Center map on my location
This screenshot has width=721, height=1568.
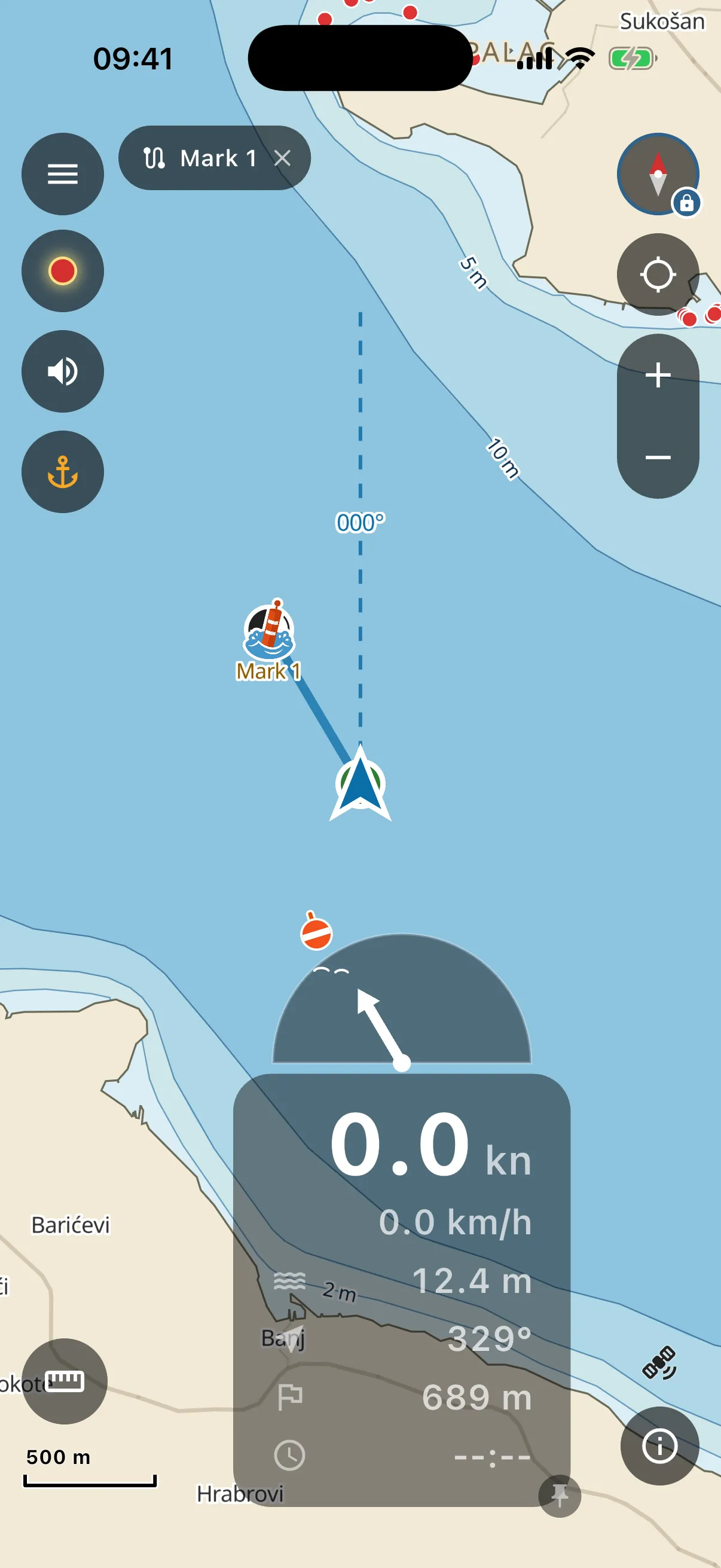click(658, 274)
